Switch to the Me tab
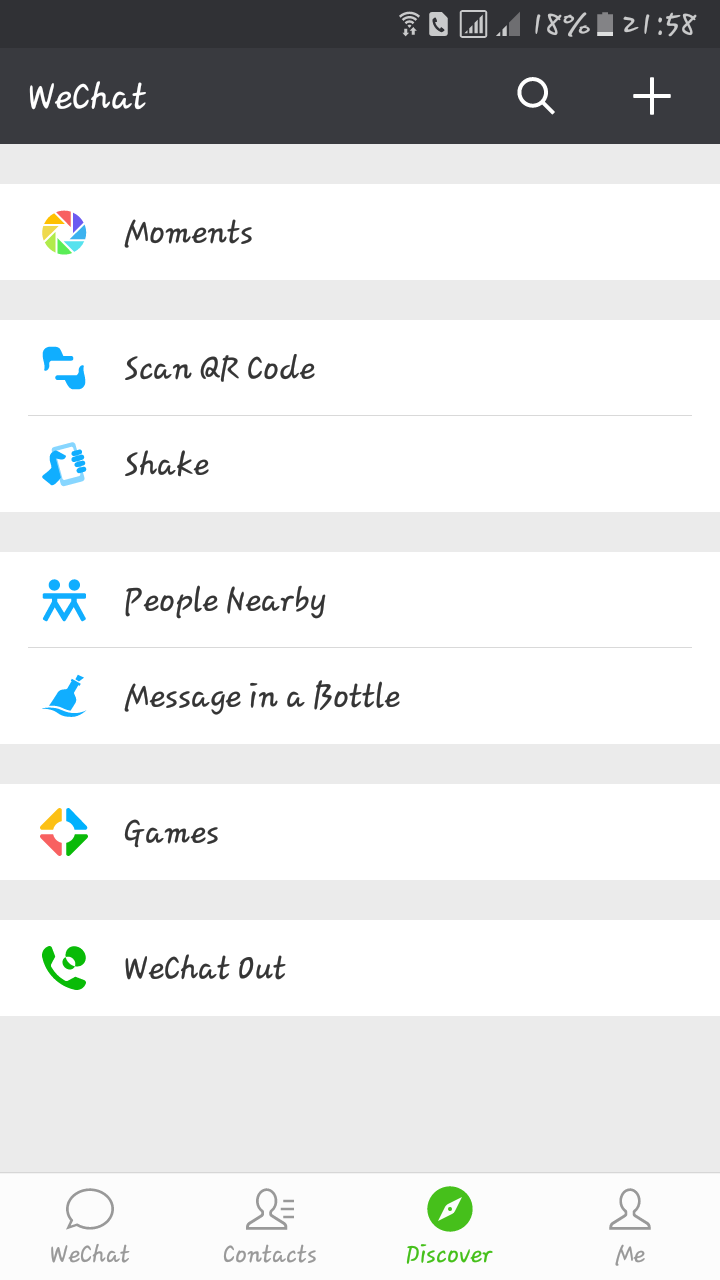The image size is (720, 1280). pos(630,1226)
